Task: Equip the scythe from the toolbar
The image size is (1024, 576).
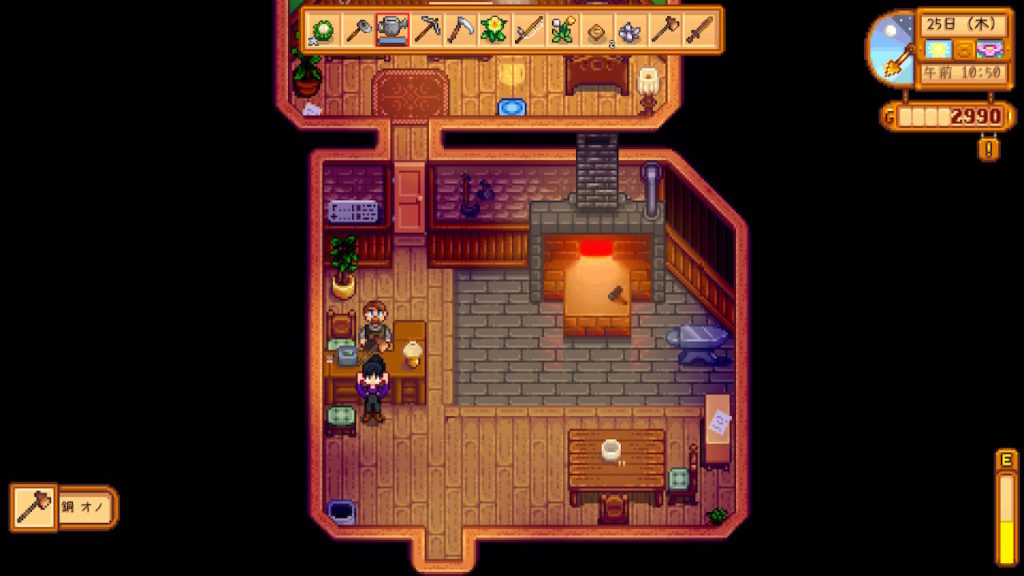Action: [x=460, y=30]
